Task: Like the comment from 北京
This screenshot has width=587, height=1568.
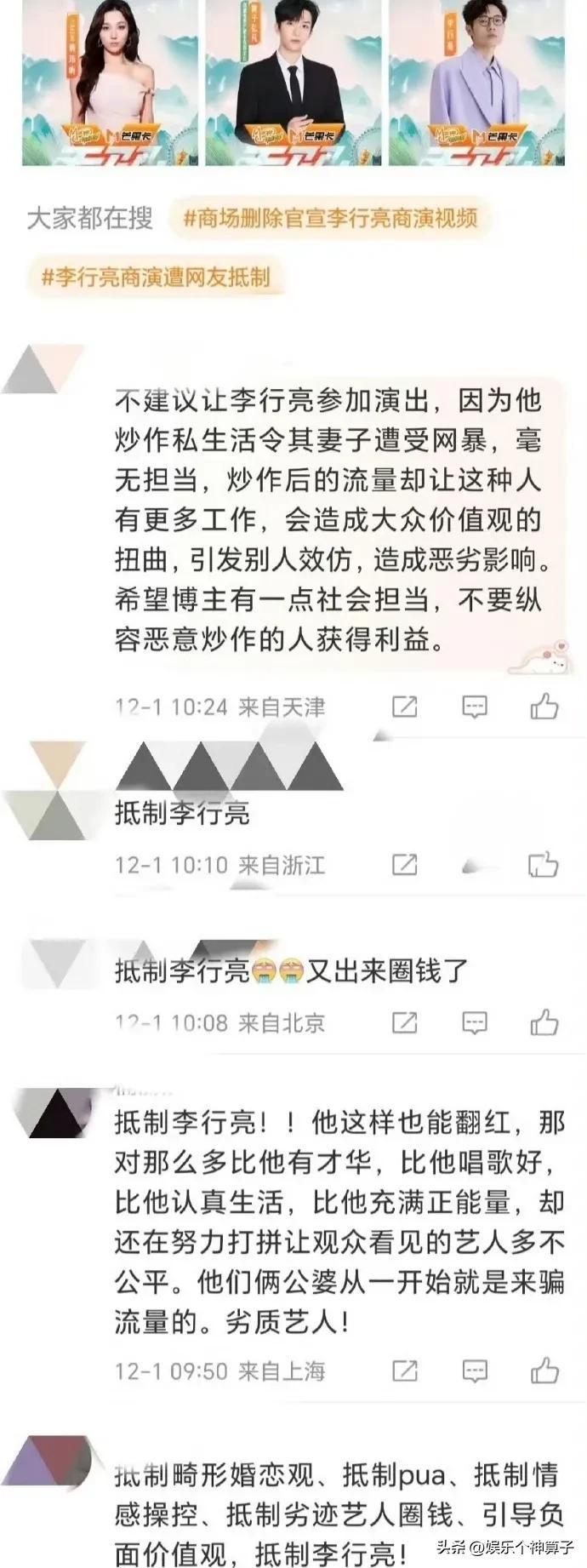Action: tap(544, 1022)
